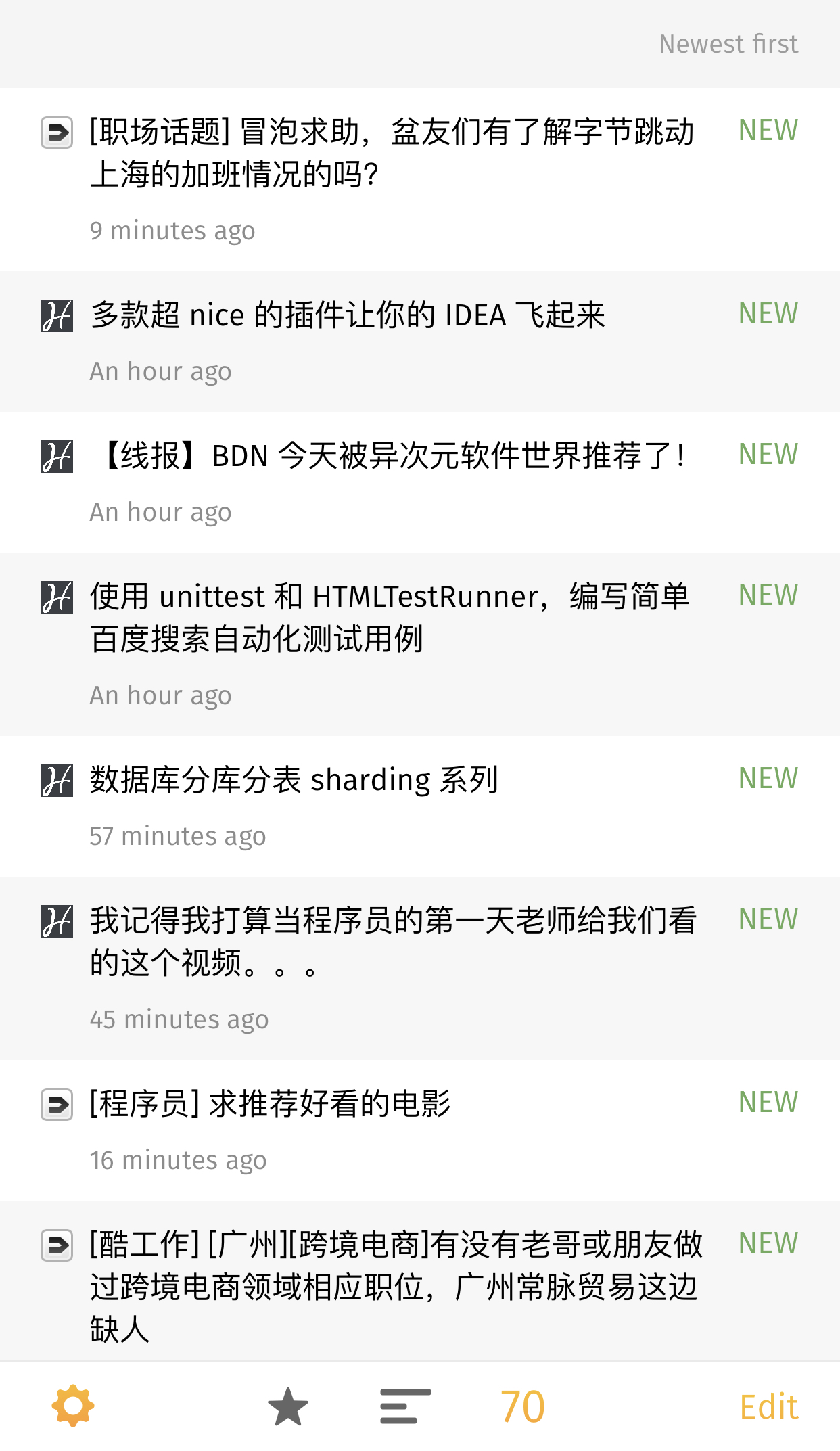The image size is (840, 1451).
Task: Tap Edit in the bottom toolbar
Action: pyautogui.click(x=769, y=1406)
